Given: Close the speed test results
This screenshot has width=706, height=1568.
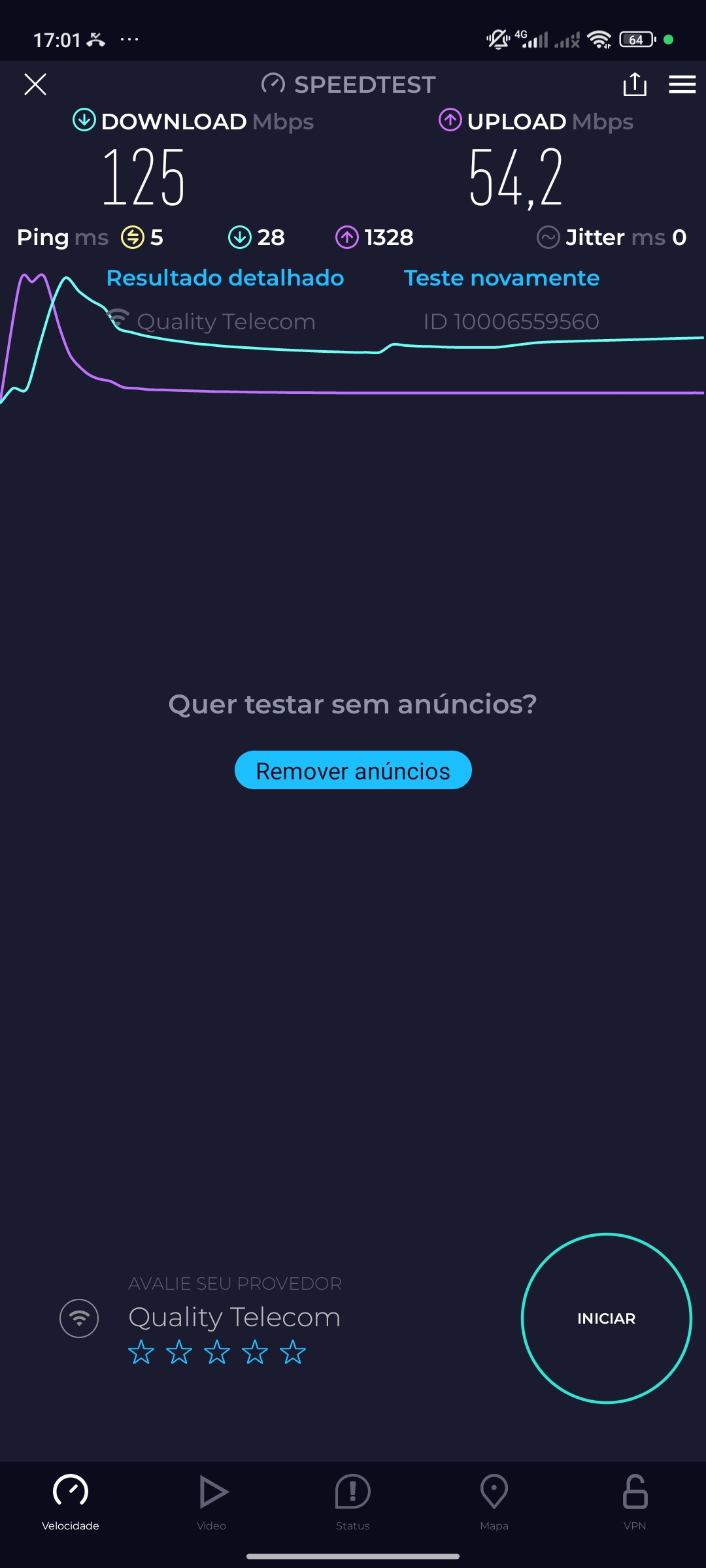Looking at the screenshot, I should click(x=35, y=84).
